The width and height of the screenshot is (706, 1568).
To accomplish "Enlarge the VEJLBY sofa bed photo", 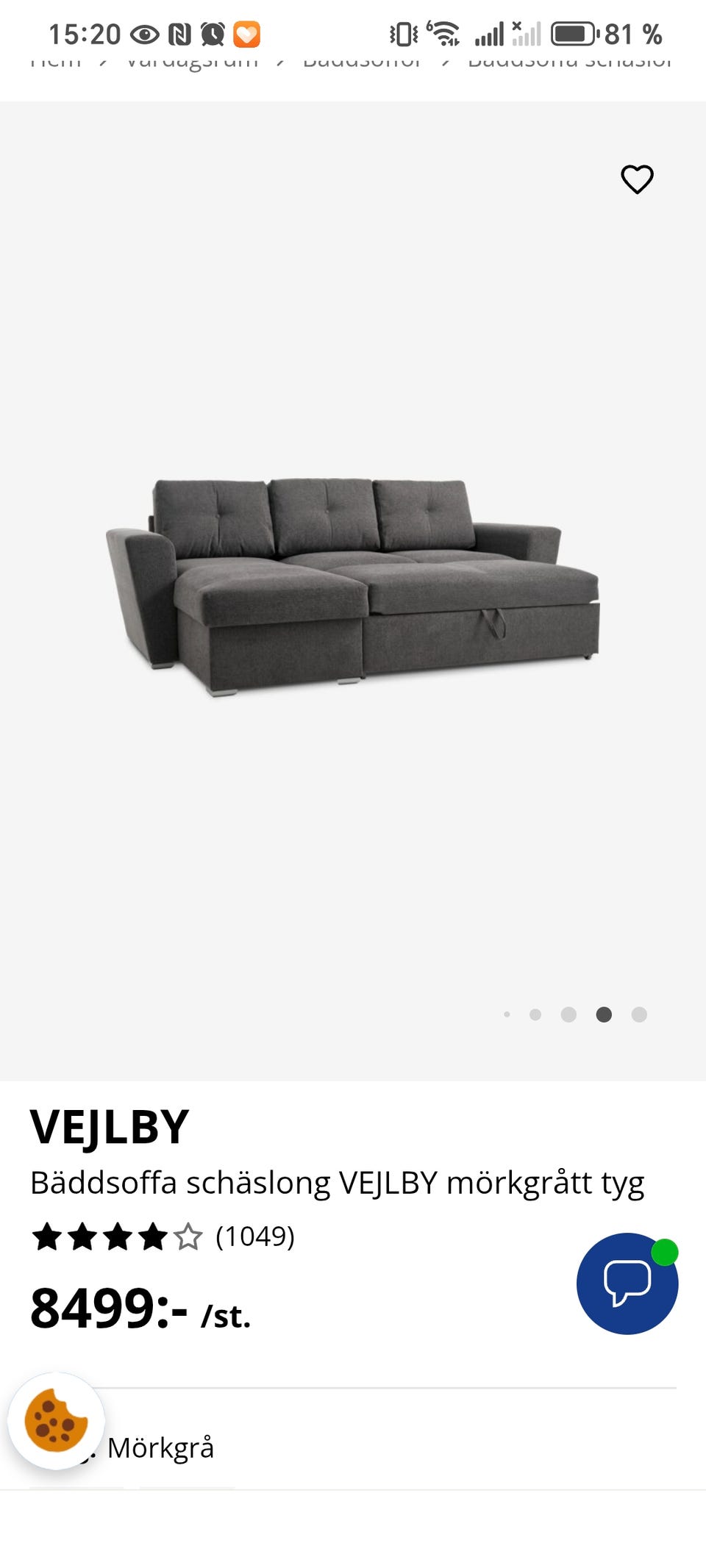I will click(x=353, y=587).
